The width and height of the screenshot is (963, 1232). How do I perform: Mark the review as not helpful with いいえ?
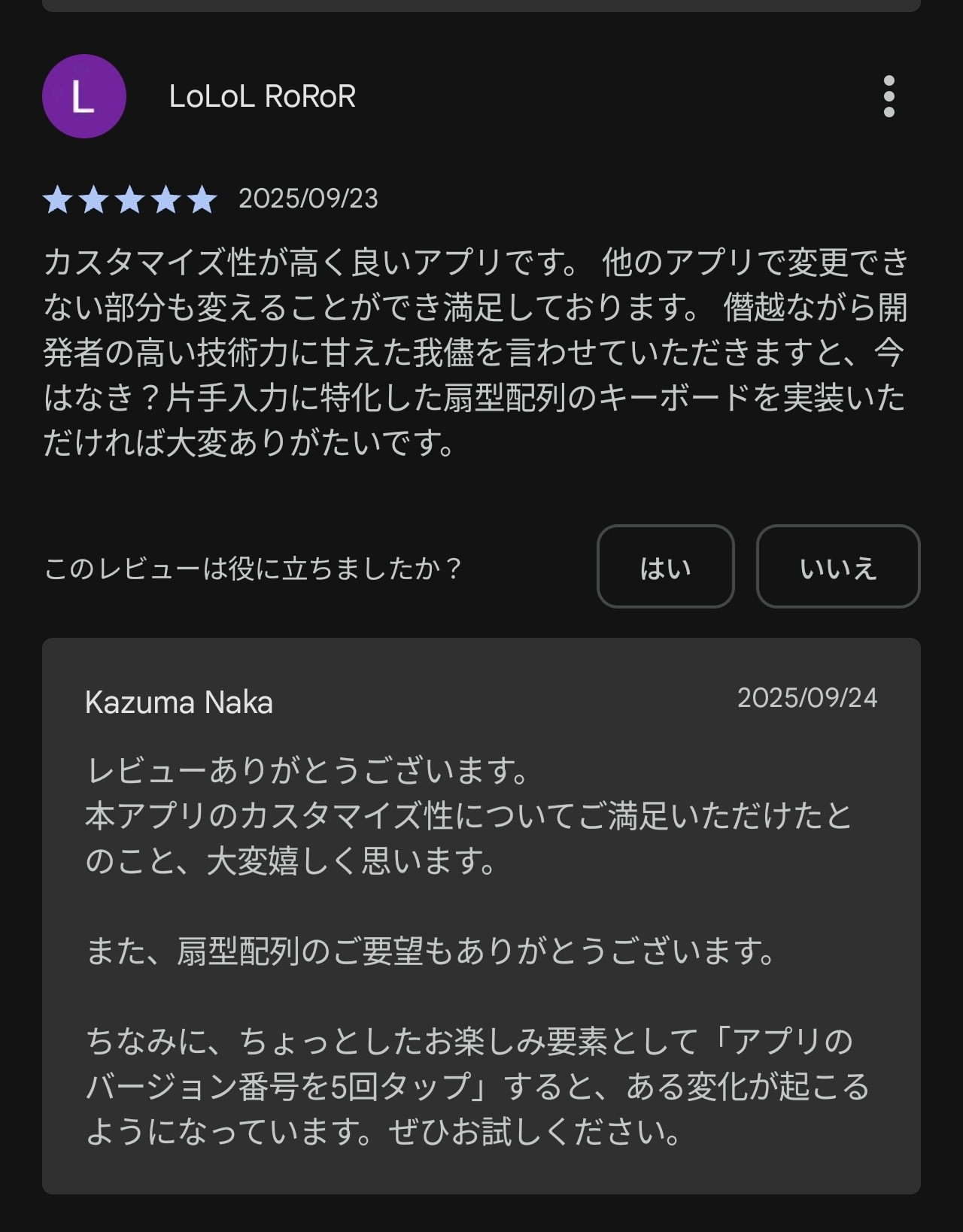click(837, 566)
